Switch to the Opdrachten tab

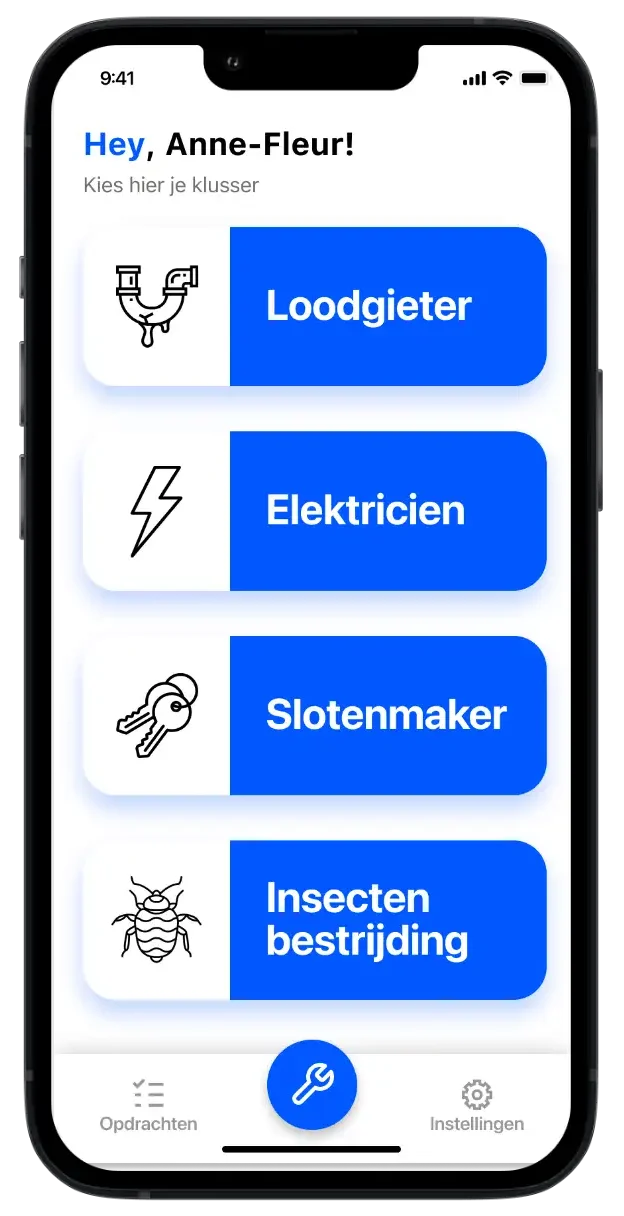point(148,1105)
